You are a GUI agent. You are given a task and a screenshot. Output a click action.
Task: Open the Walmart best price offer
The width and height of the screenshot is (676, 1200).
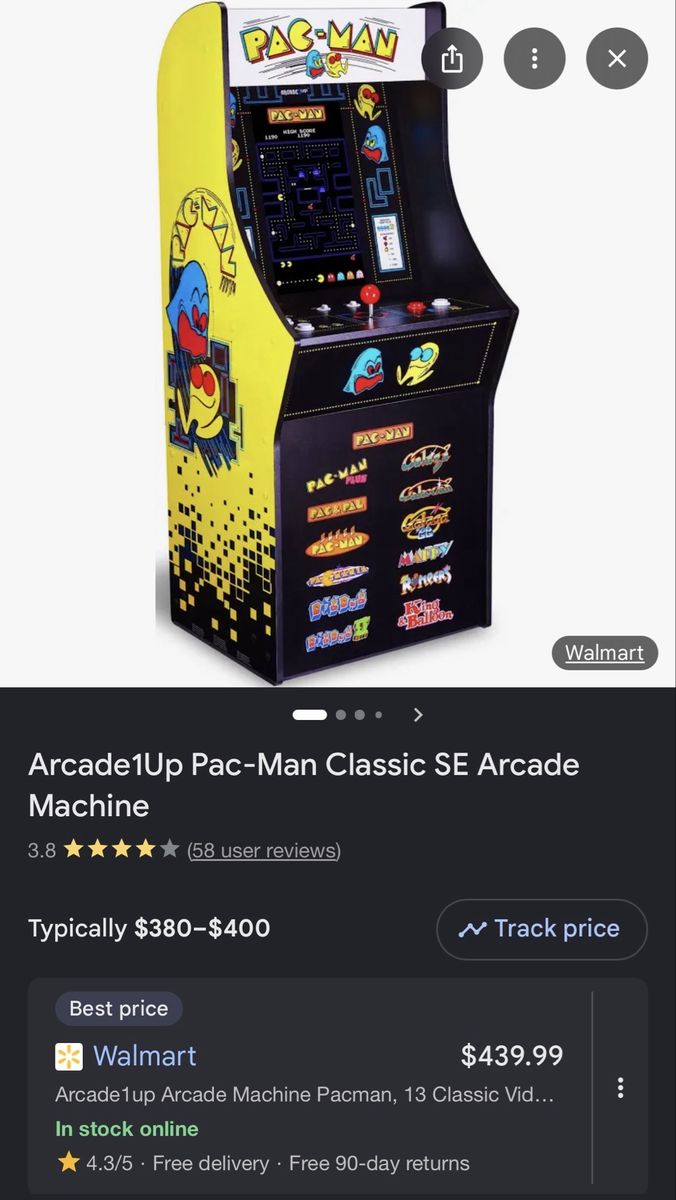[310, 1087]
